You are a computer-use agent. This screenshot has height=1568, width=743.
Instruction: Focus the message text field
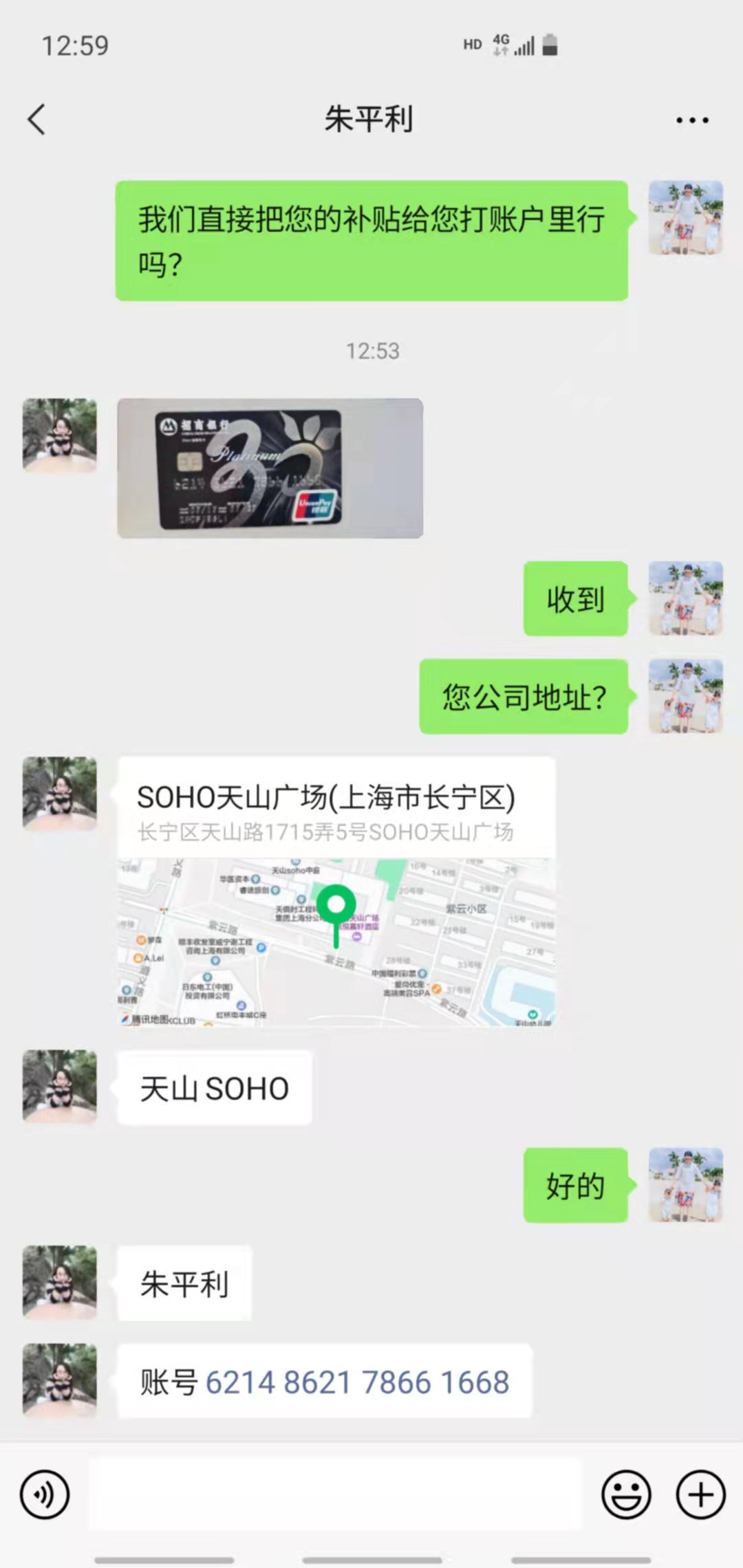point(334,1494)
